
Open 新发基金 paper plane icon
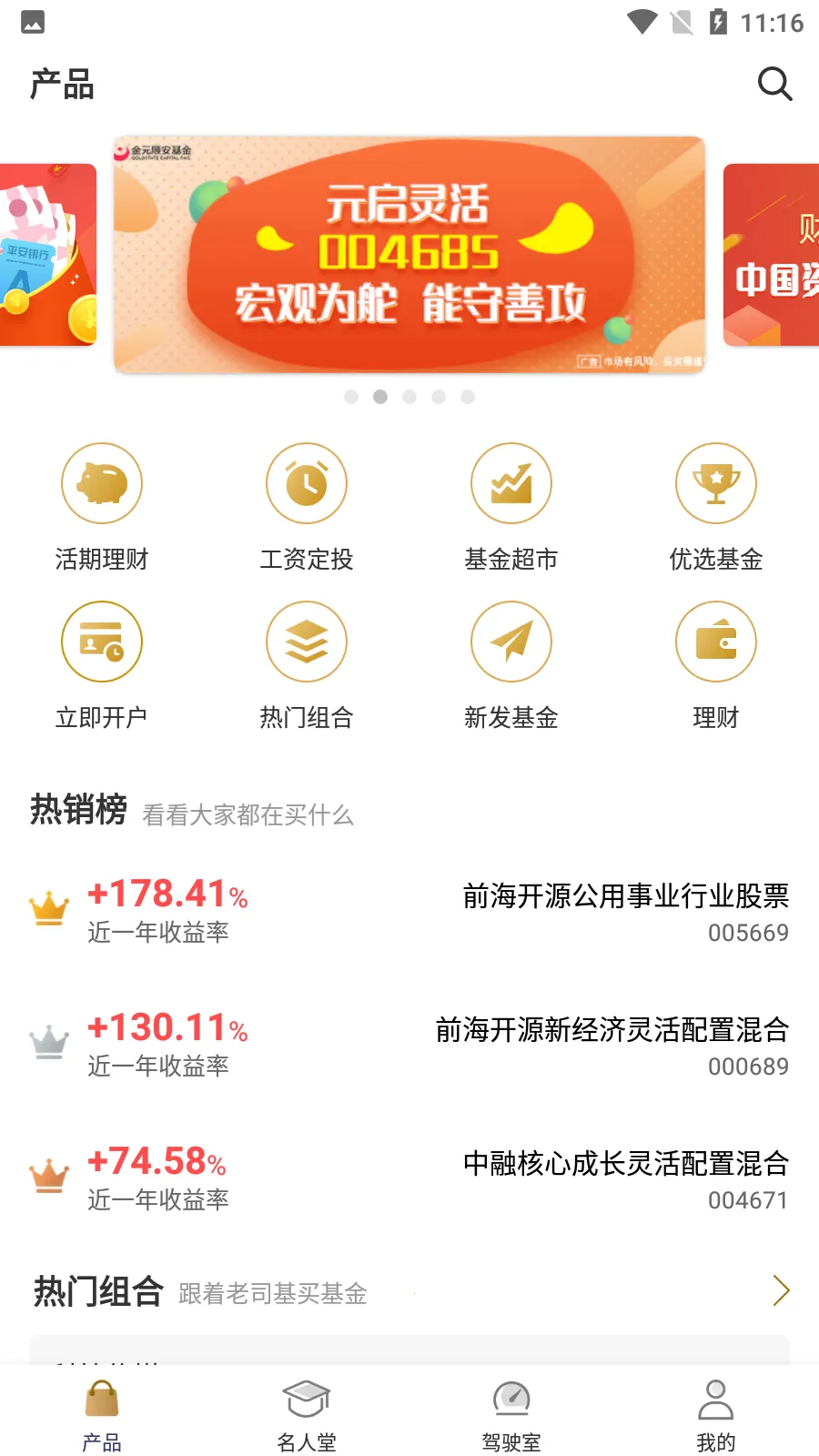511,642
